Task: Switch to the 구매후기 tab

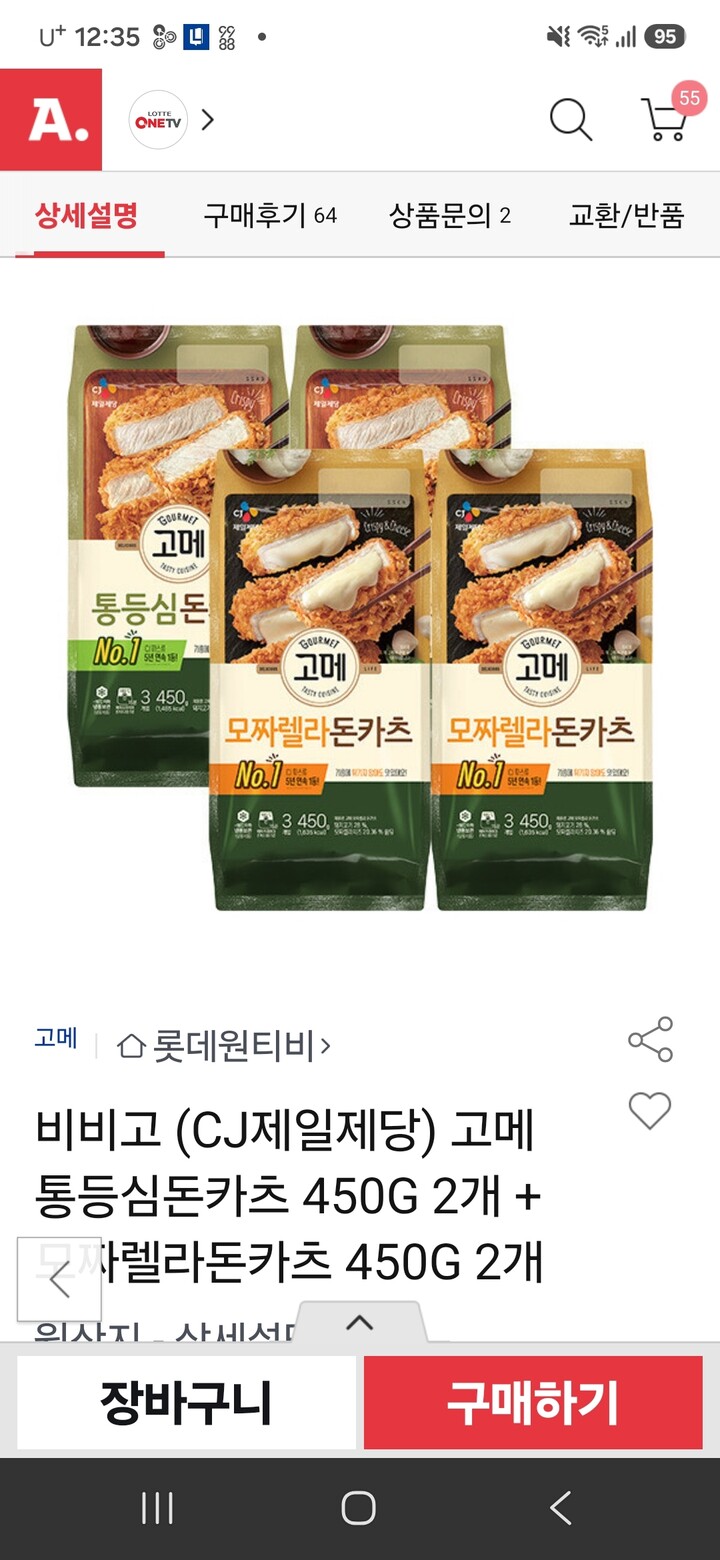Action: click(270, 215)
